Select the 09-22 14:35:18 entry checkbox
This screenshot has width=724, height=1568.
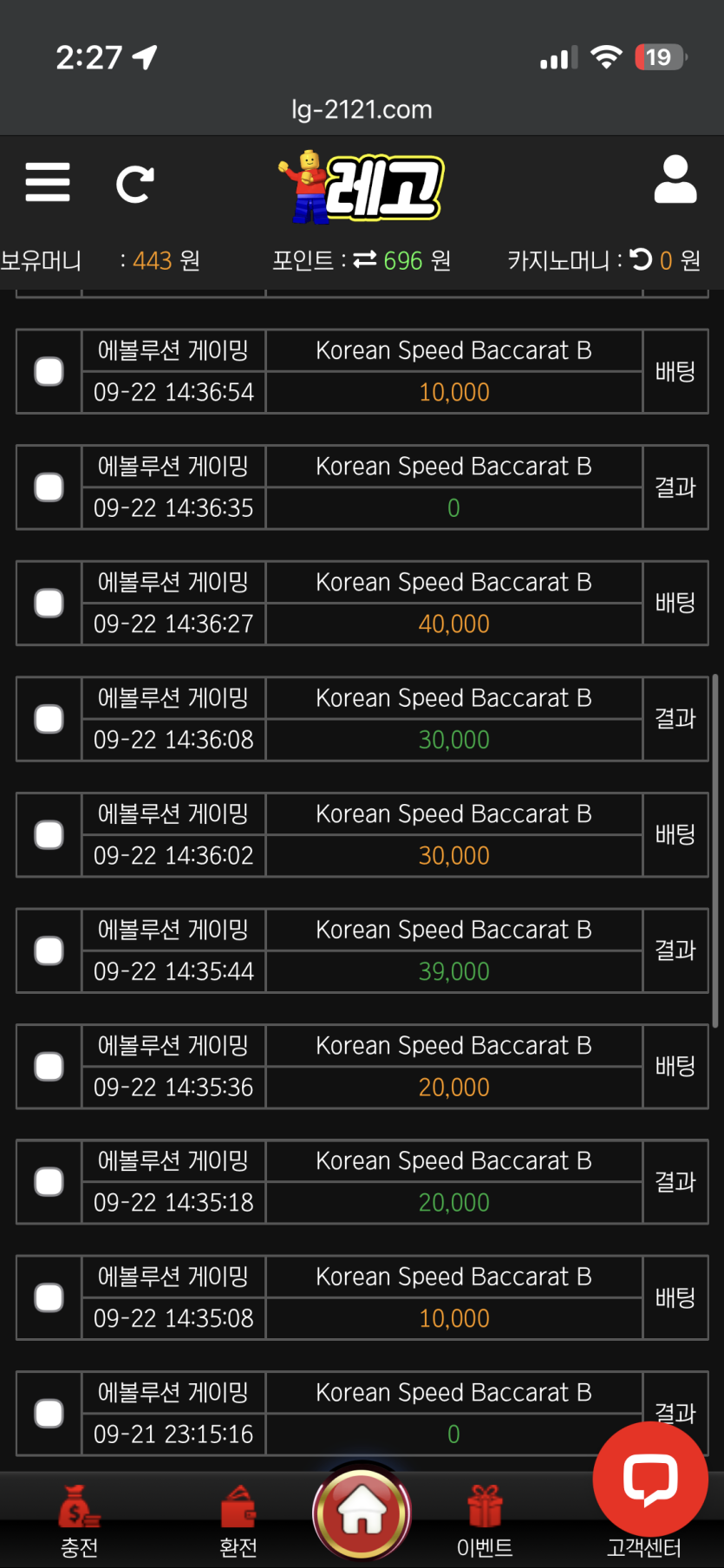[49, 1181]
